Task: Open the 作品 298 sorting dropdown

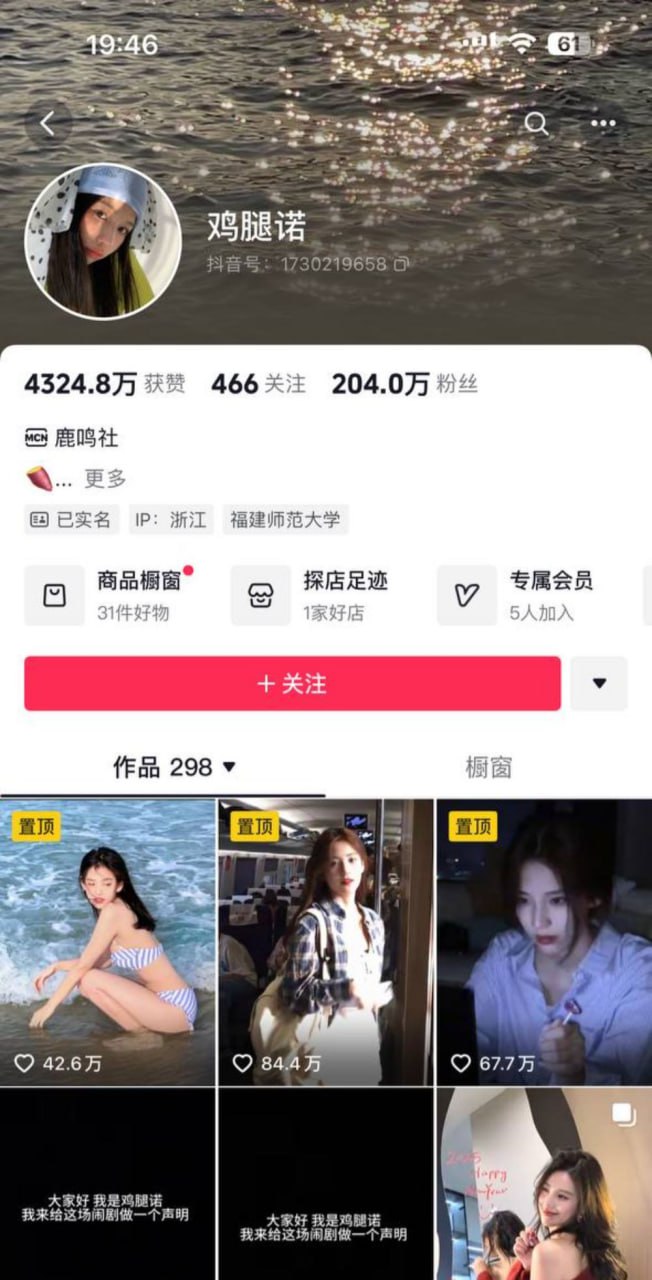Action: pos(175,768)
